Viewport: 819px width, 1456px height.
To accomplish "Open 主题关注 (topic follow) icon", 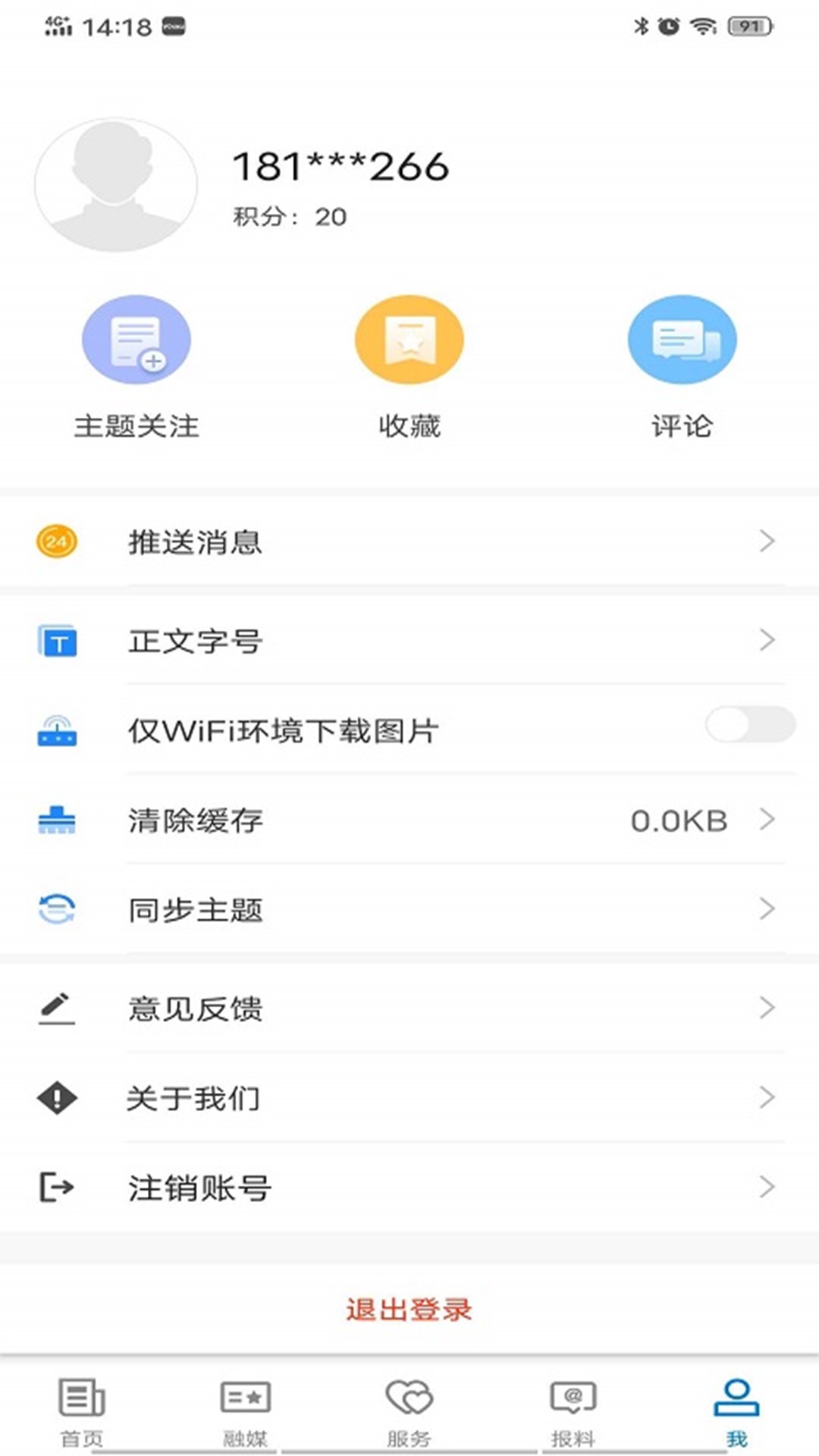I will [136, 339].
